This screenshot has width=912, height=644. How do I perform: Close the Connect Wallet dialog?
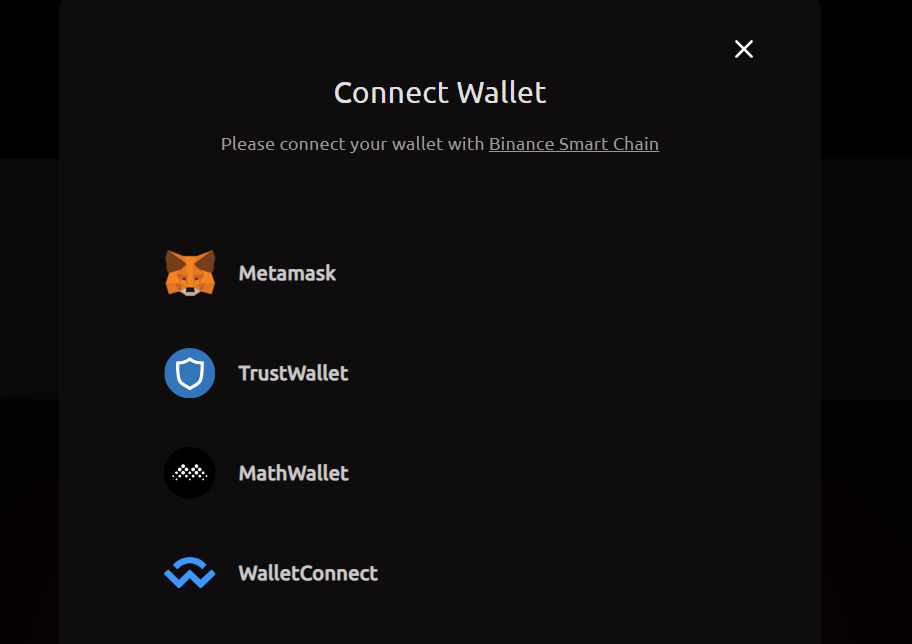(743, 49)
